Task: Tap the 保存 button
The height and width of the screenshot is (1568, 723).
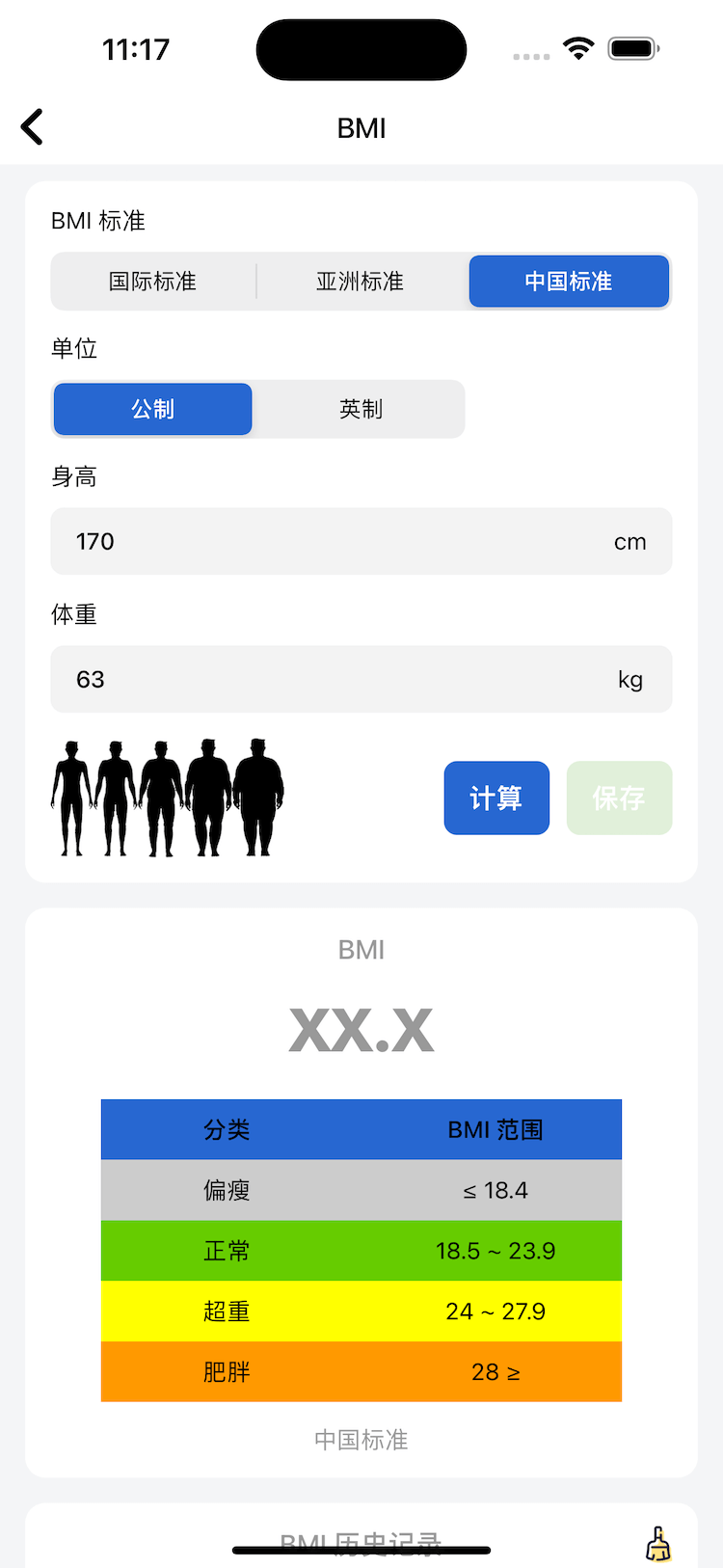Action: coord(619,798)
